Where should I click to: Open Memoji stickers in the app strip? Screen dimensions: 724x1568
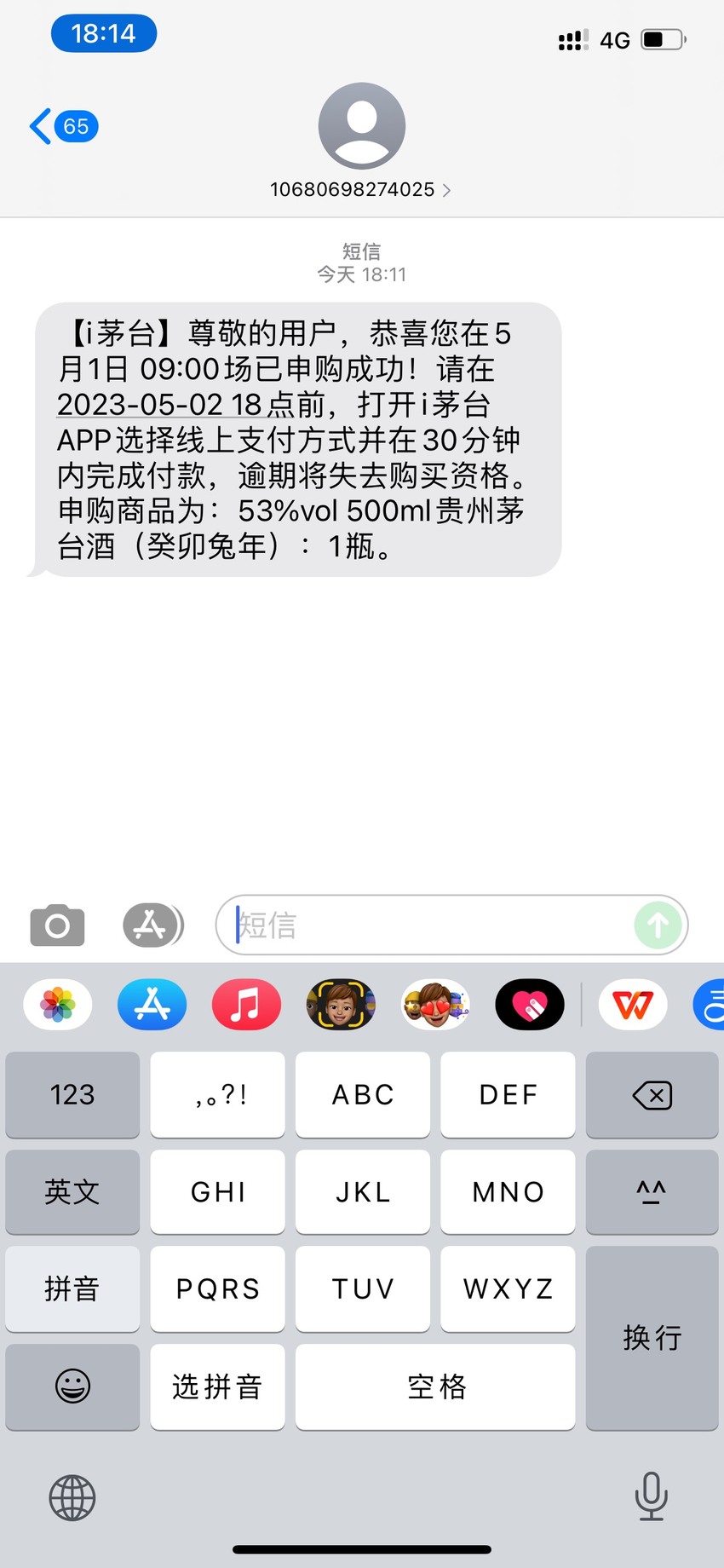435,1004
